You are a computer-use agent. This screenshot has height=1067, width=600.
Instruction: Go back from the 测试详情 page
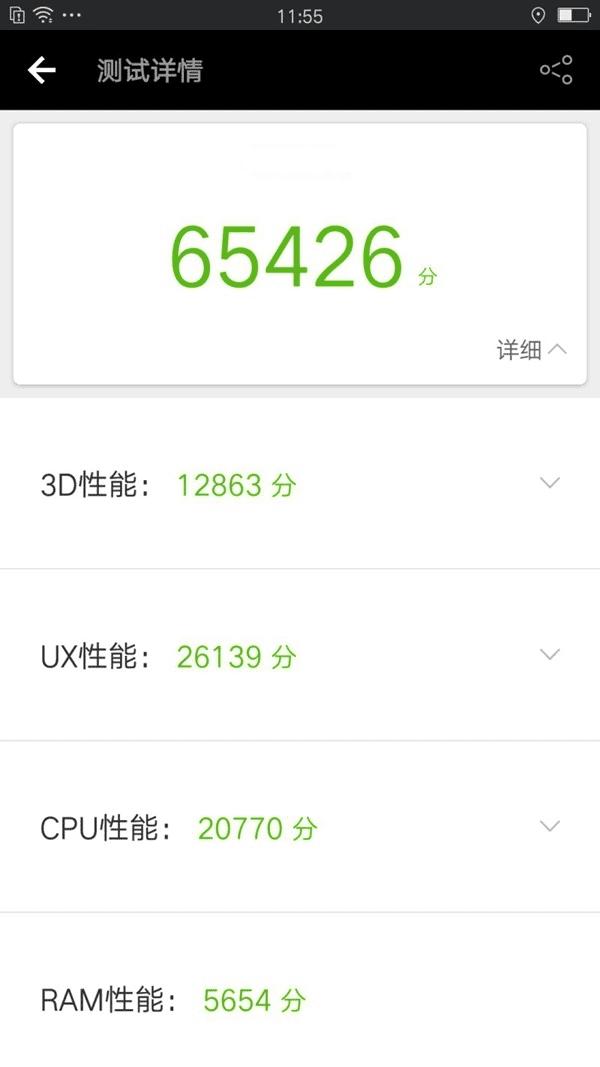42,70
